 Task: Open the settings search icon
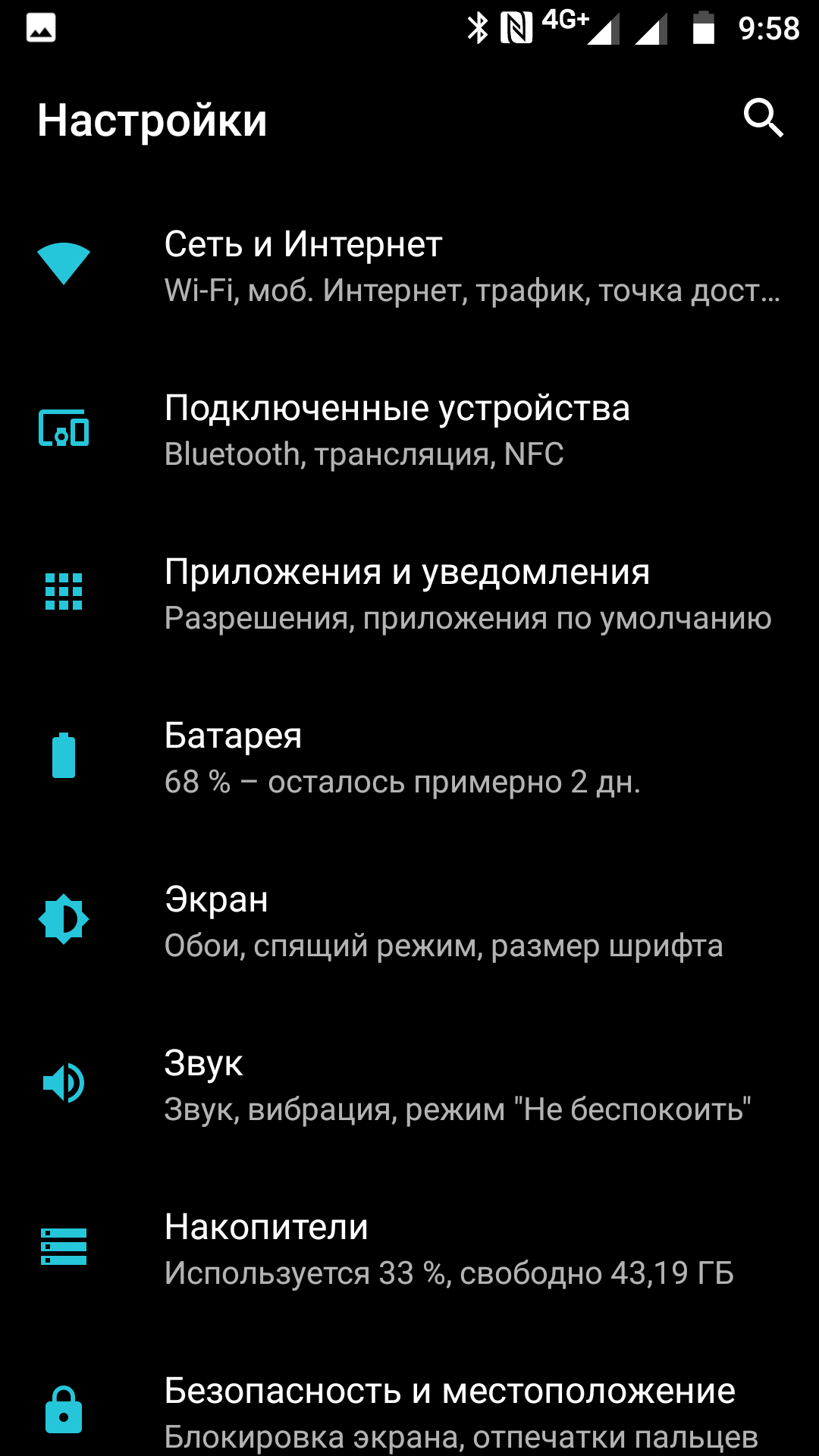click(763, 118)
